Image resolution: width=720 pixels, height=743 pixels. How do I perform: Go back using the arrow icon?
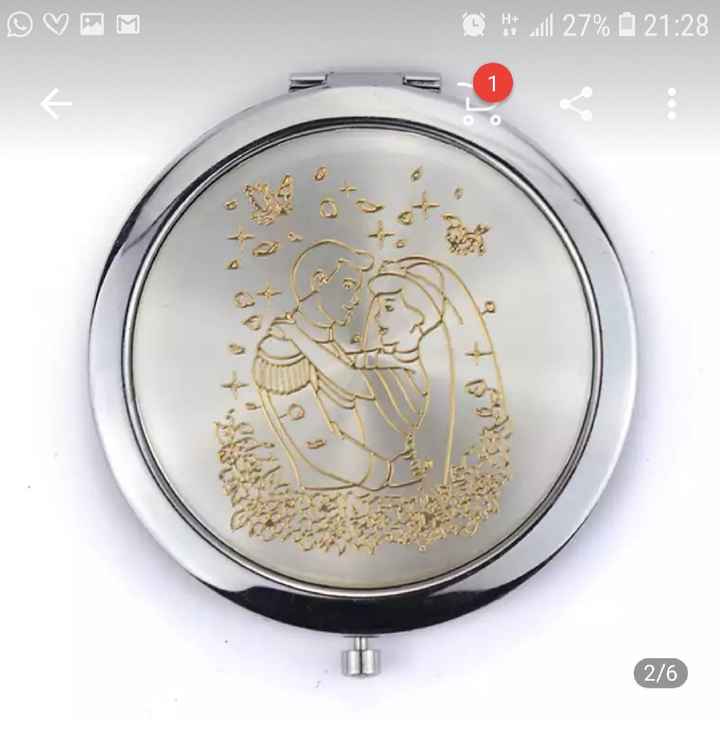pyautogui.click(x=56, y=104)
